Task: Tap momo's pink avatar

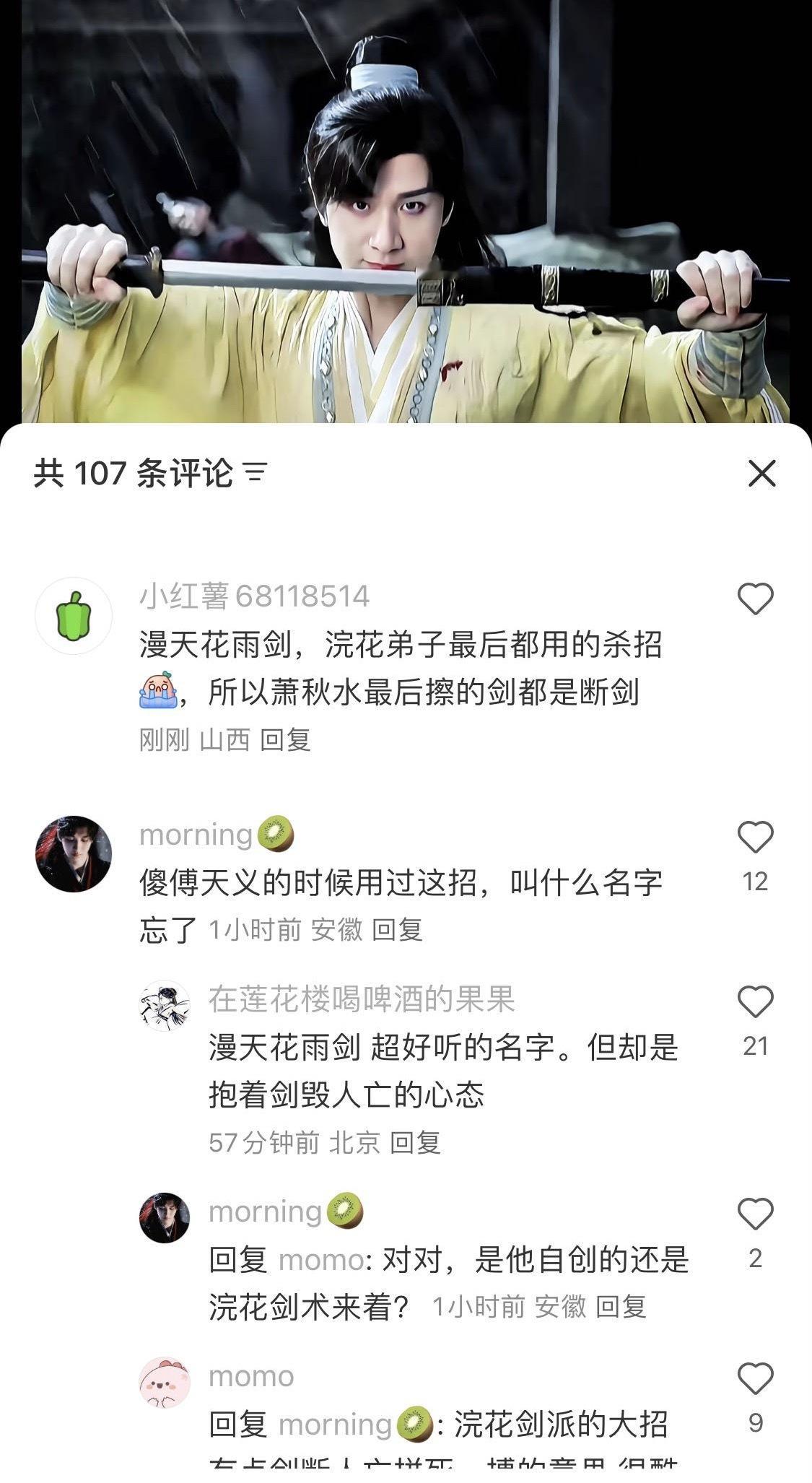Action: tap(162, 1381)
